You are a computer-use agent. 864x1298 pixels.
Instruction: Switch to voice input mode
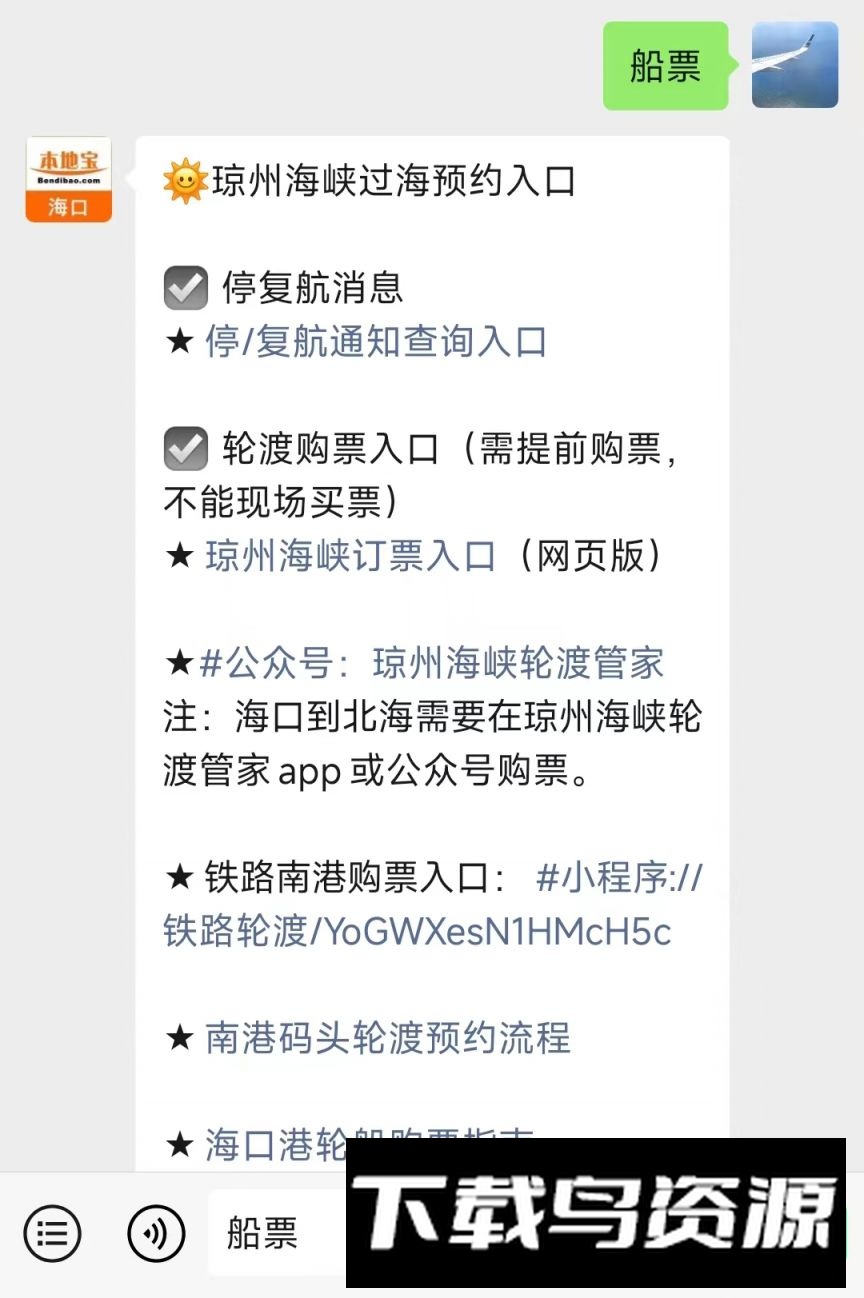pyautogui.click(x=156, y=1233)
